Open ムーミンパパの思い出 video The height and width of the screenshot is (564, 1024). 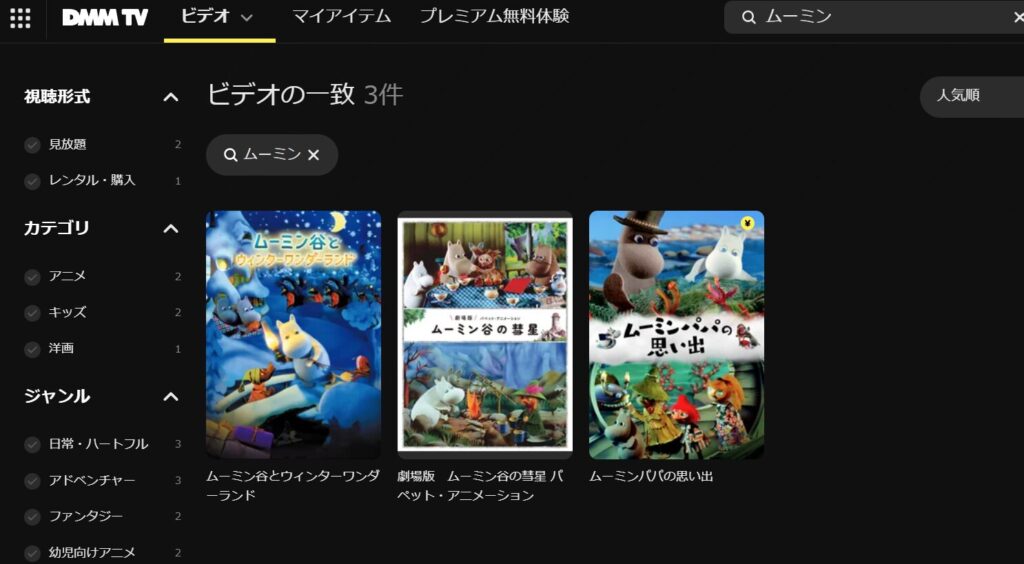676,334
